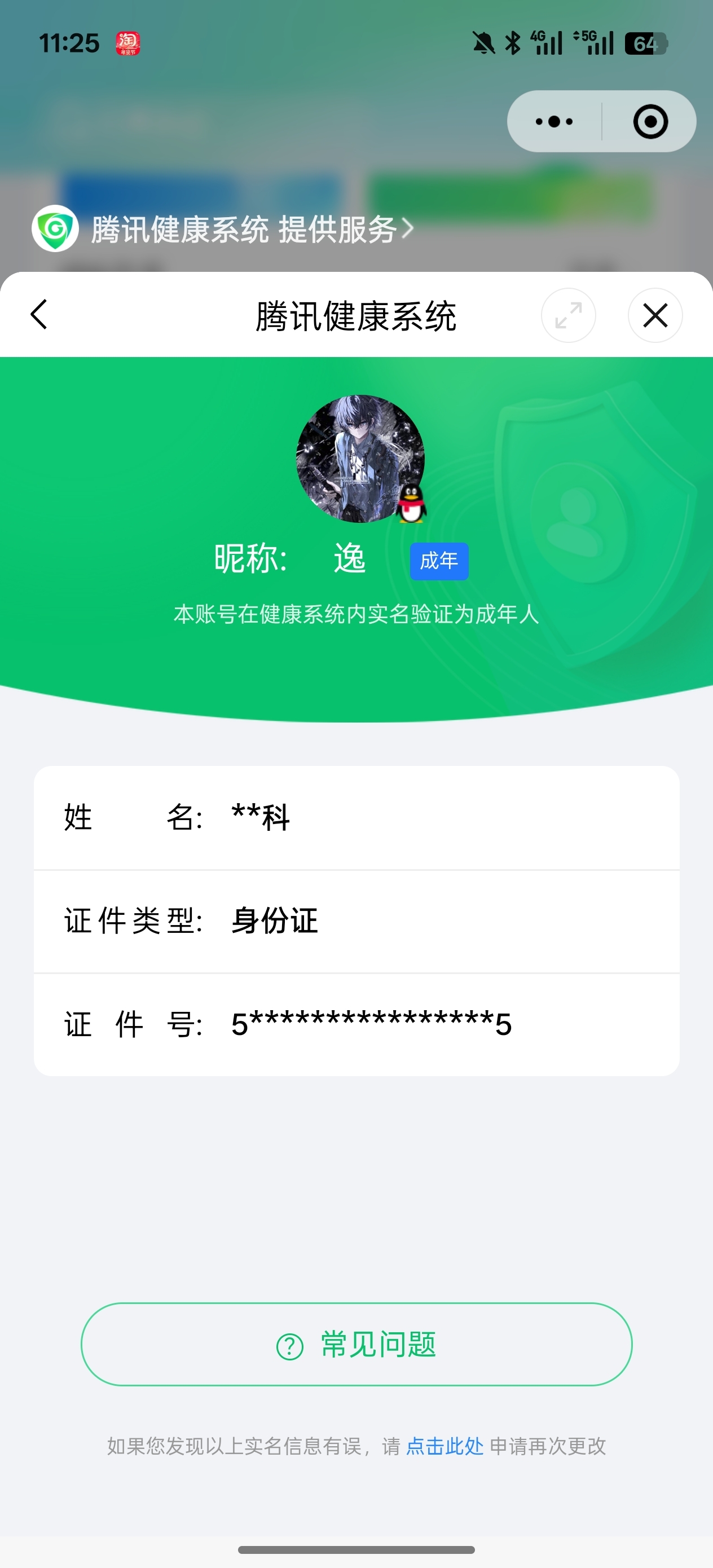Tap 点击此处 to request info change
713x1568 pixels.
pyautogui.click(x=444, y=1446)
